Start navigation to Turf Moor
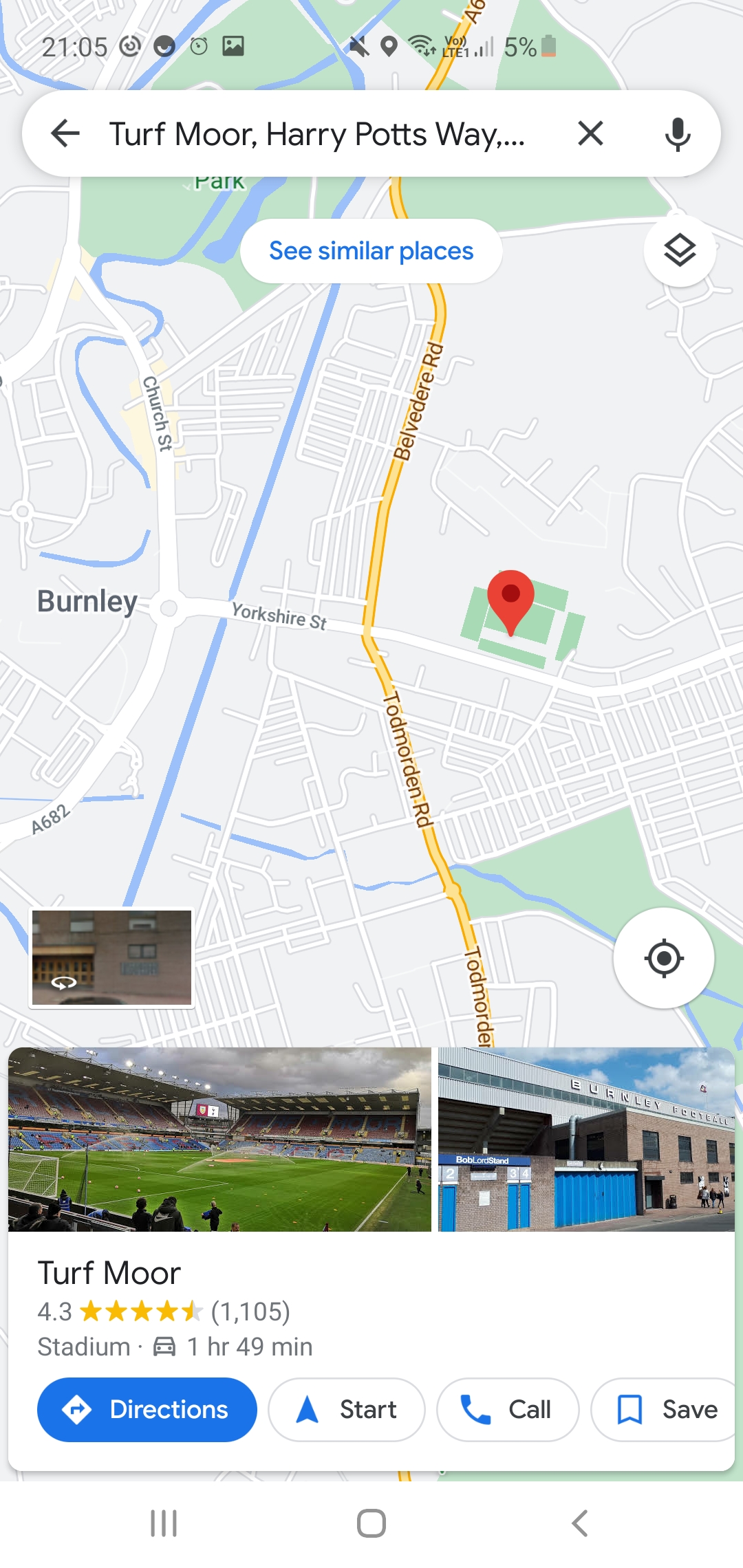This screenshot has width=743, height=1568. tap(347, 1409)
